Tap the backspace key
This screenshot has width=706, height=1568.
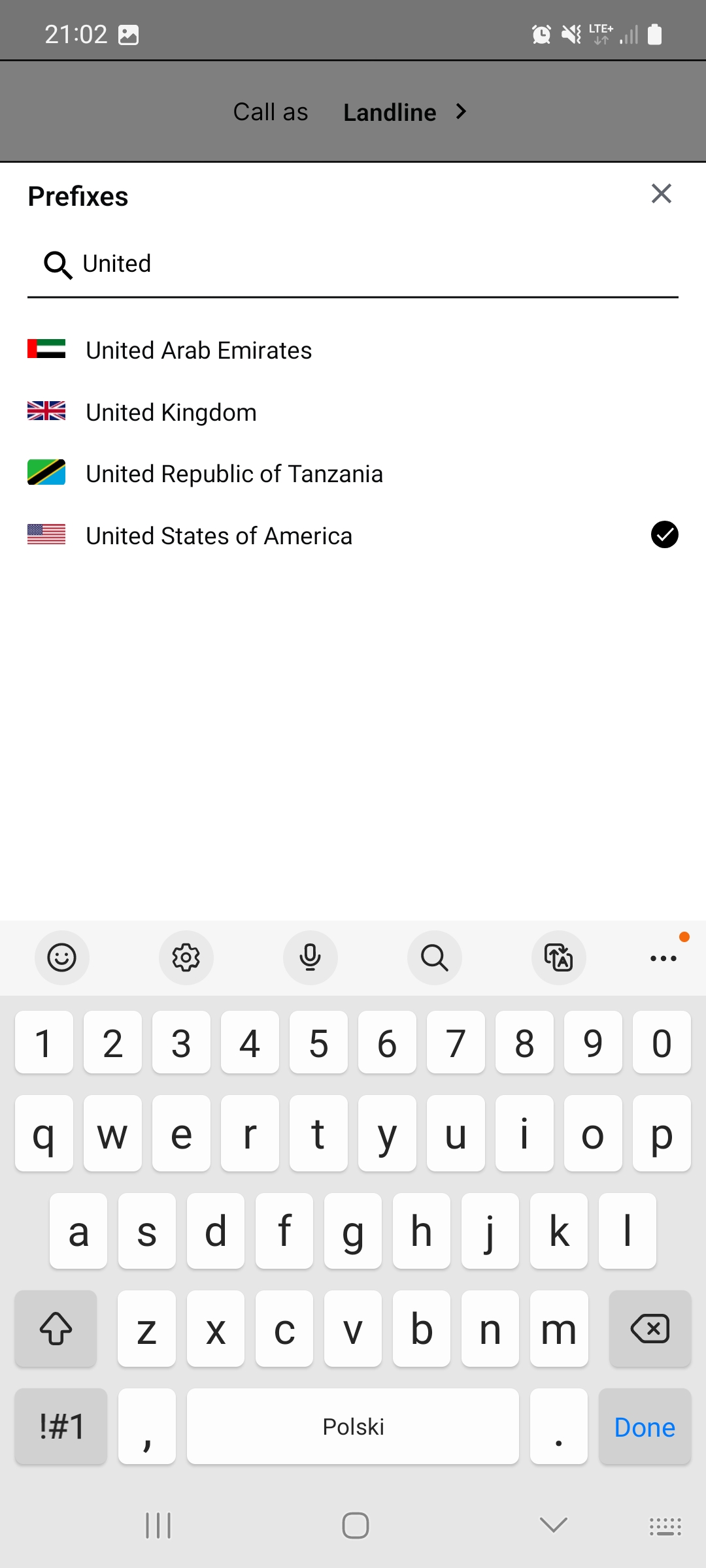pos(650,1329)
